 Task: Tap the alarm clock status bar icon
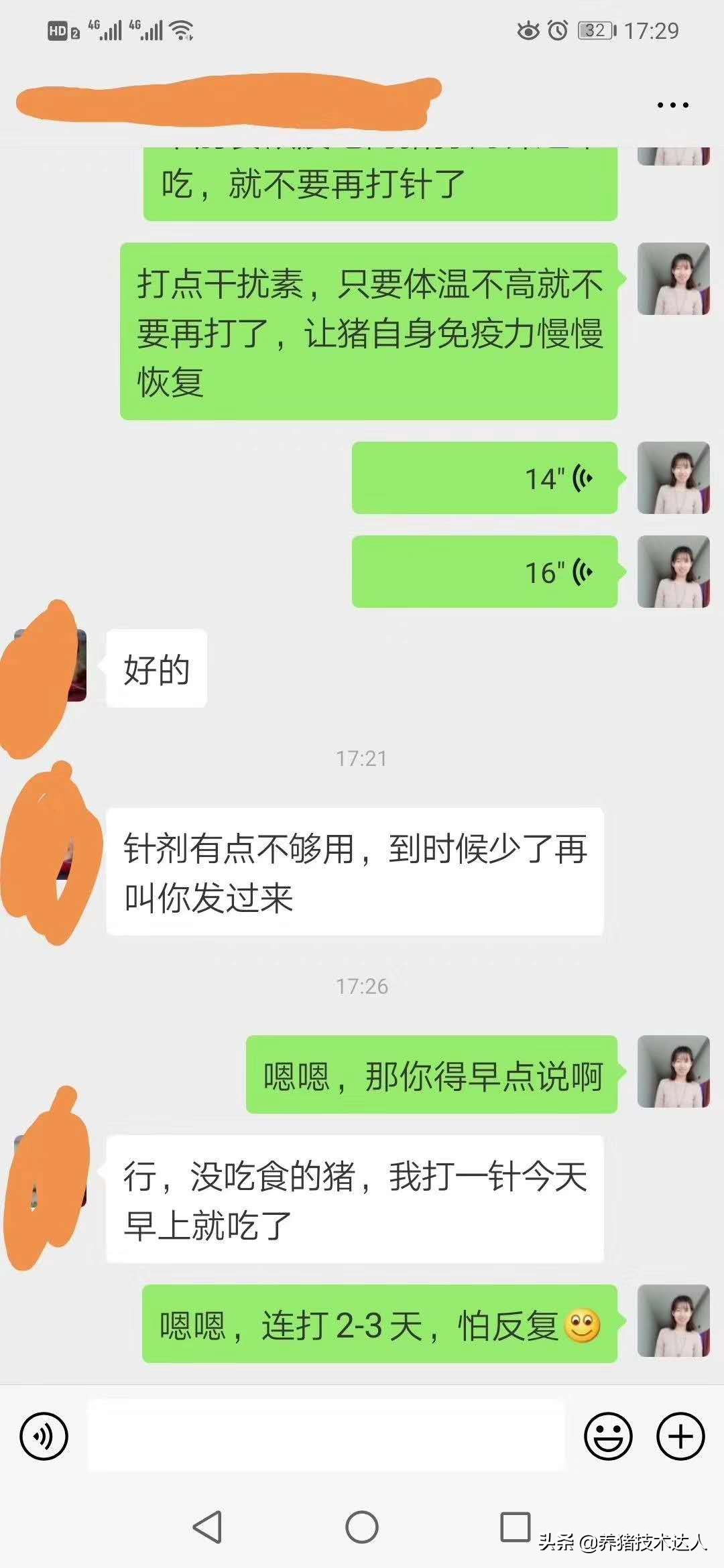pos(557,29)
